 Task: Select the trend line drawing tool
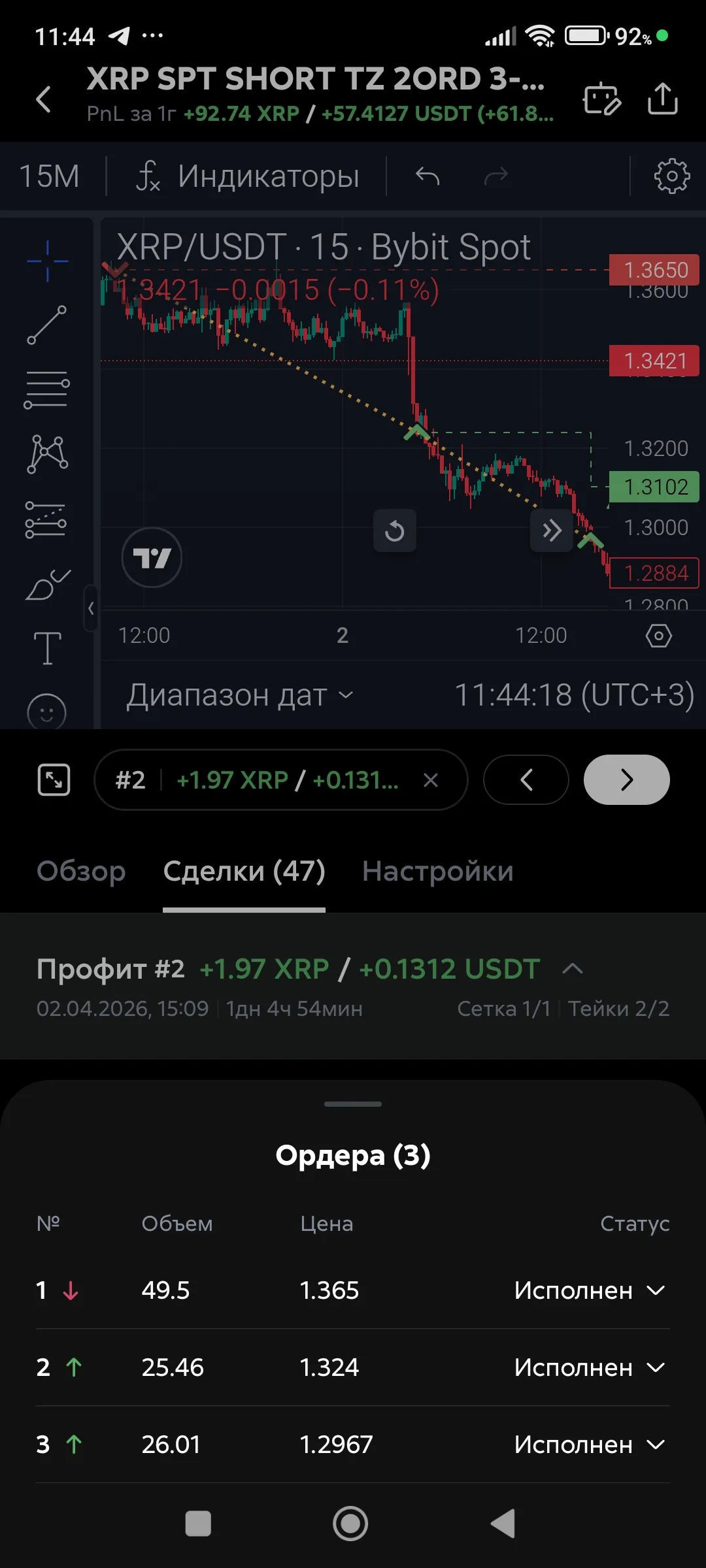[47, 325]
